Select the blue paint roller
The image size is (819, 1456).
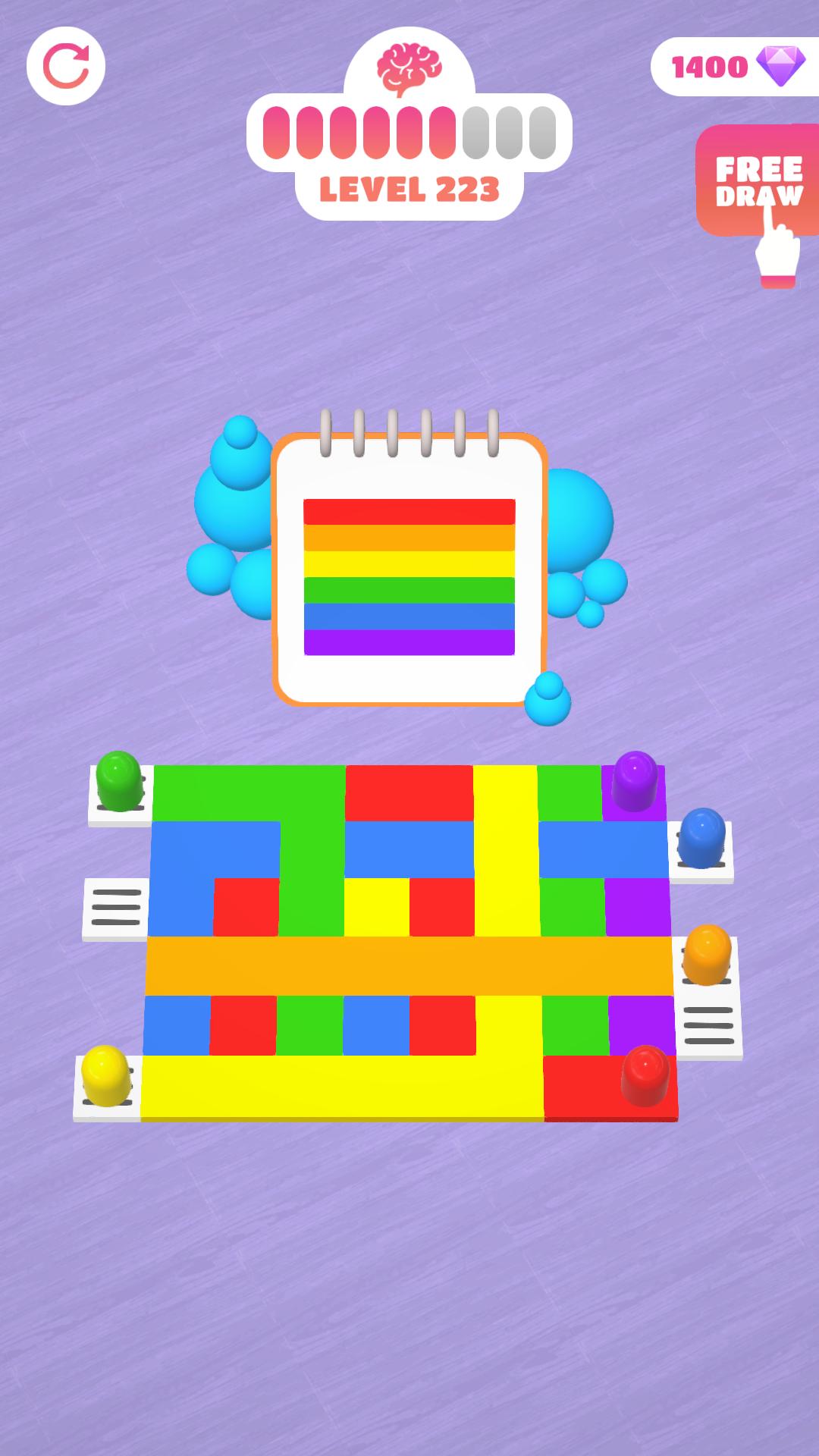pos(701,839)
